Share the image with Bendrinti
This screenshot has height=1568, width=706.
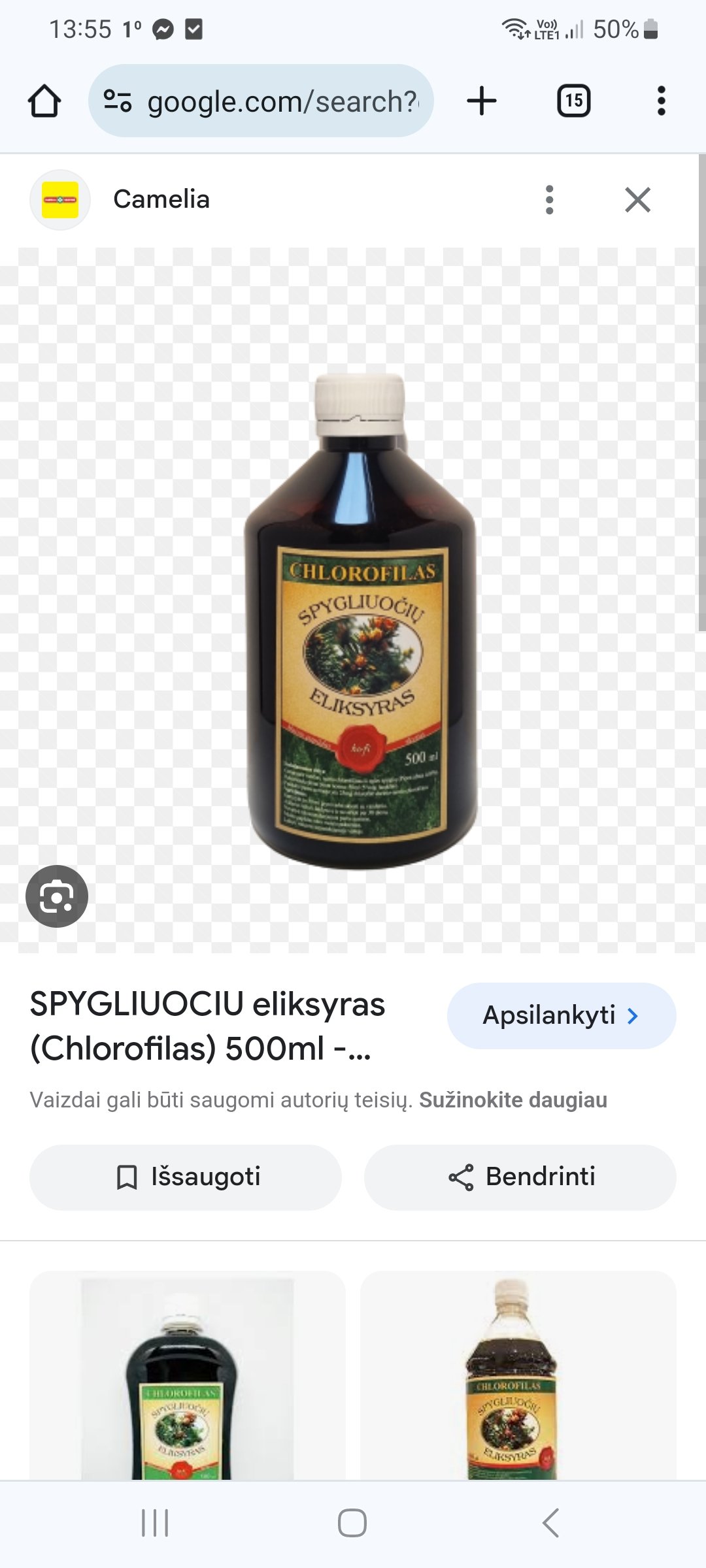point(520,1177)
